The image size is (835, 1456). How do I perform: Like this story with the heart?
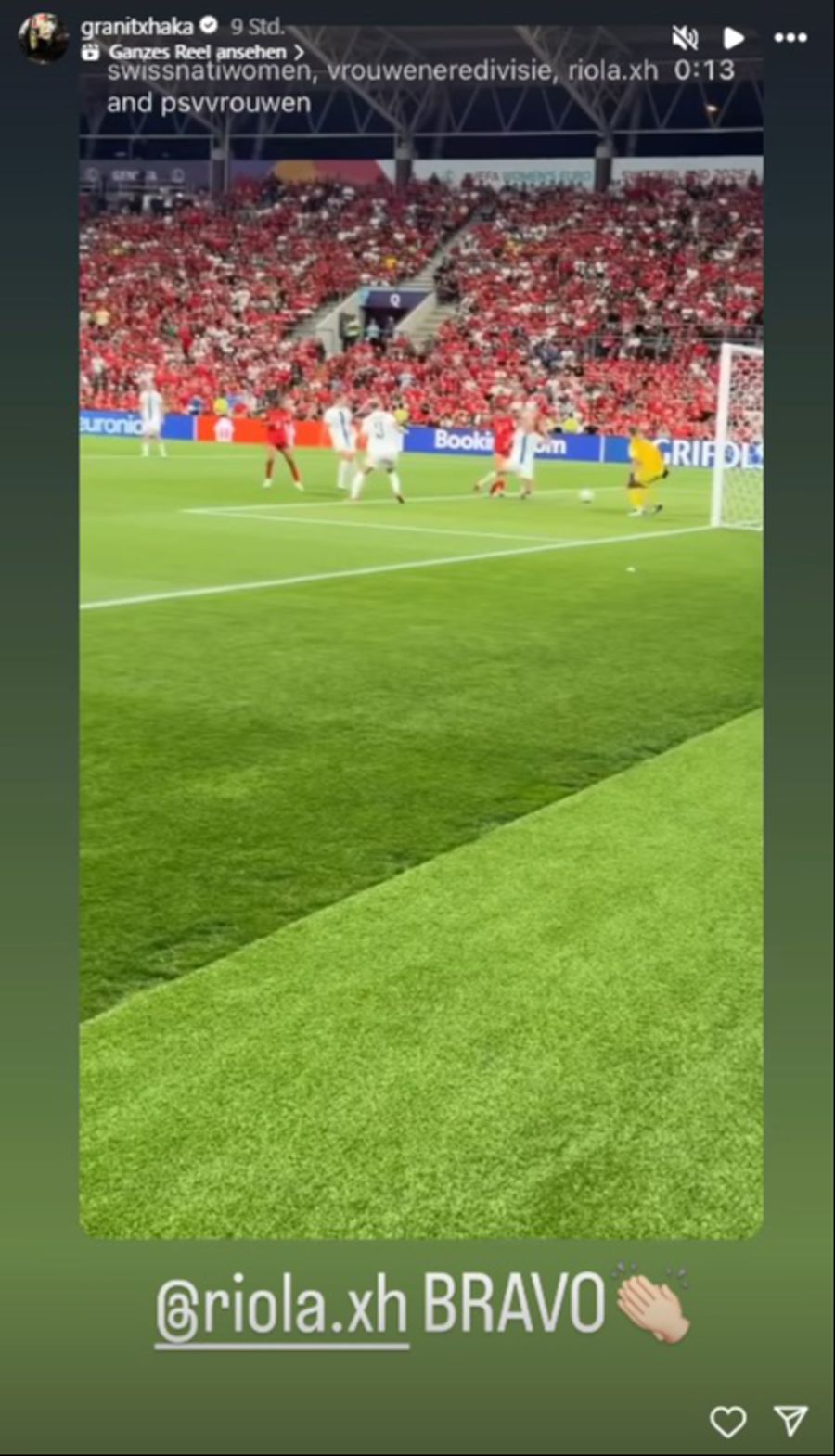727,1421
